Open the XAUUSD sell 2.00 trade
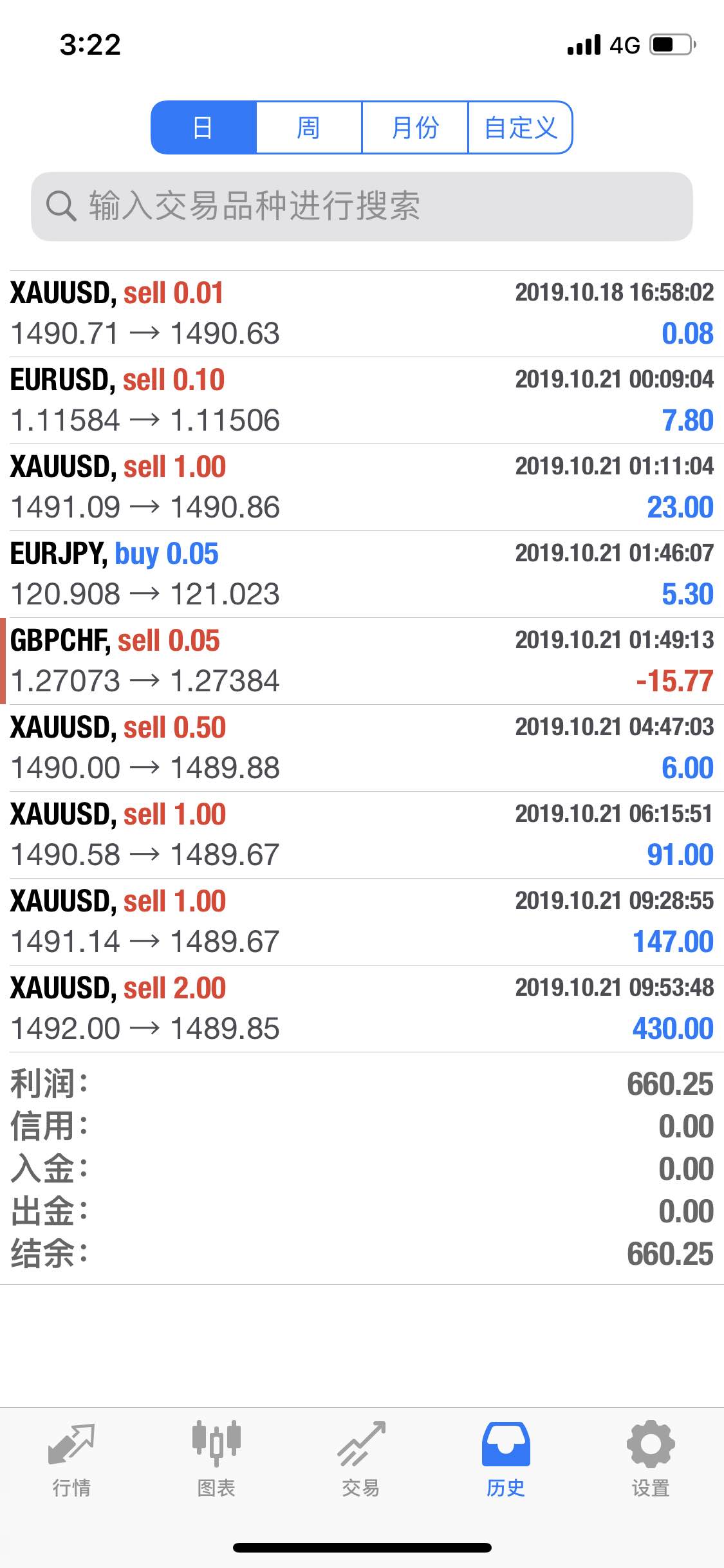Viewport: 724px width, 1568px height. tap(362, 1009)
